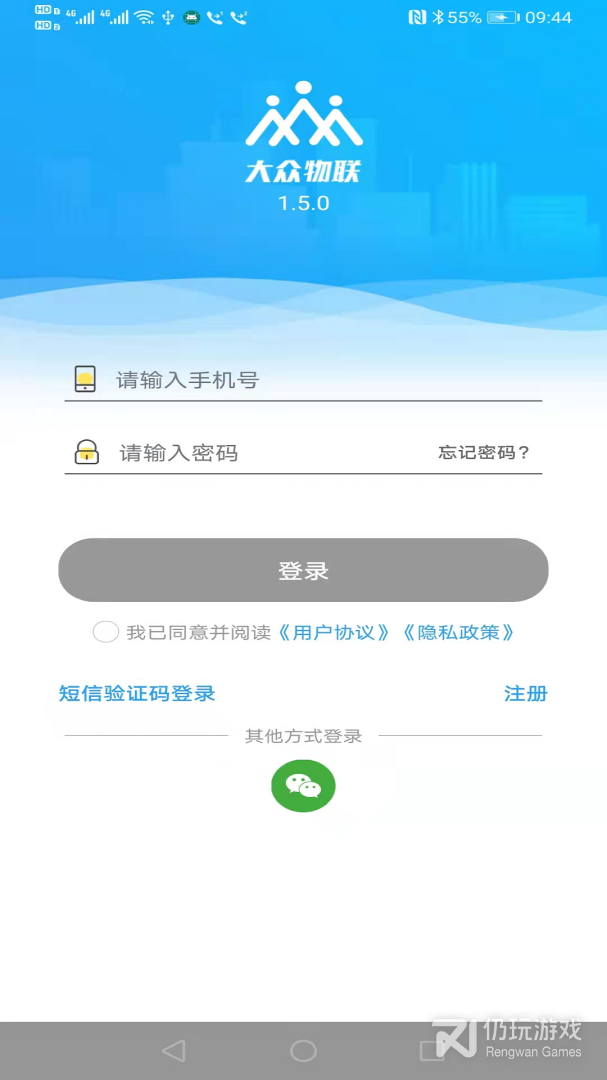Log in with the WeChat icon
607x1080 pixels.
pos(303,786)
